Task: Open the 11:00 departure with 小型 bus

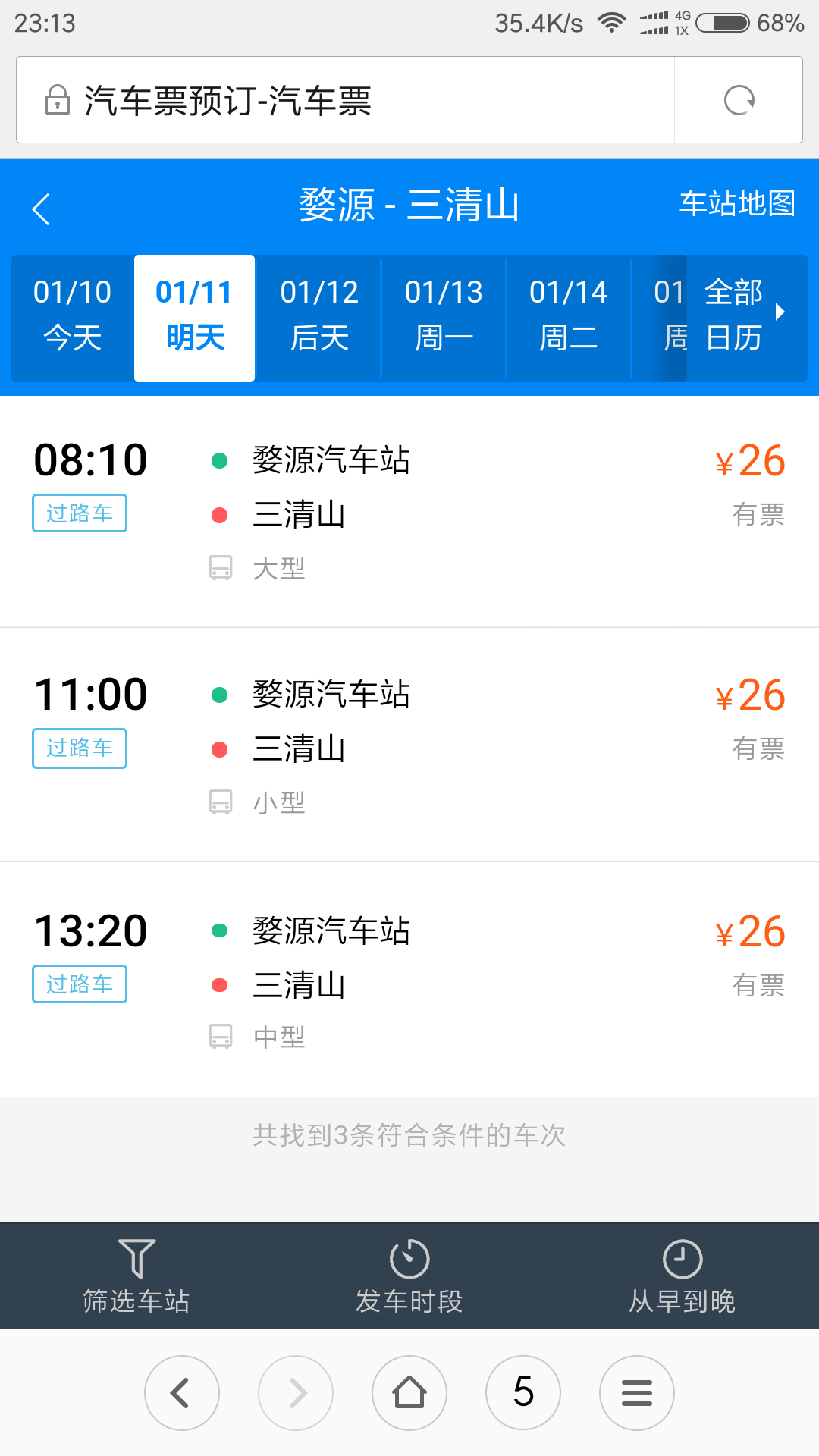Action: point(409,745)
